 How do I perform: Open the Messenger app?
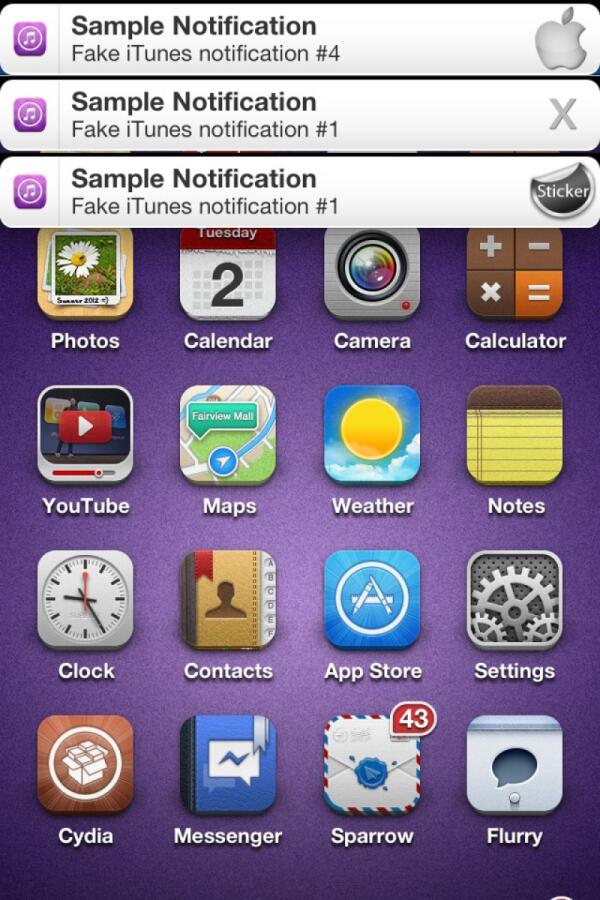(228, 764)
